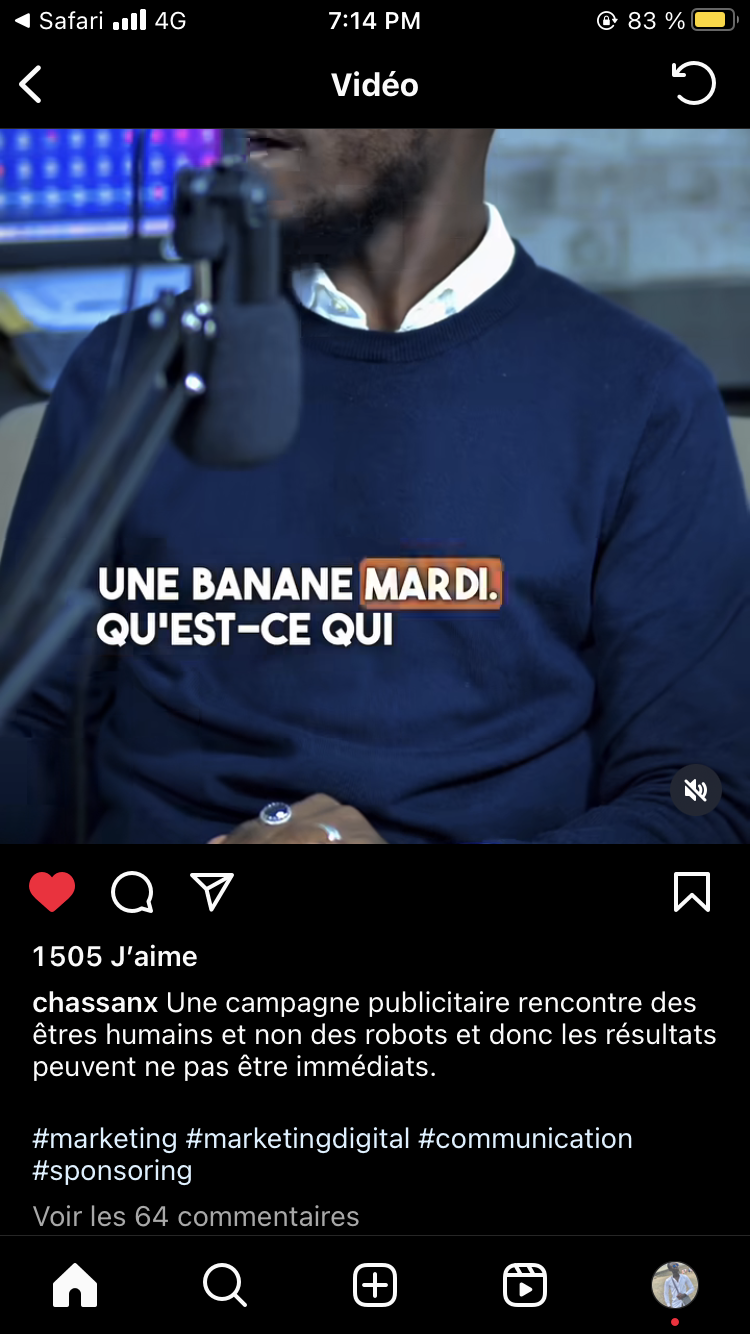Viewport: 750px width, 1334px height.
Task: Tap the refresh icon in the header
Action: 693,84
